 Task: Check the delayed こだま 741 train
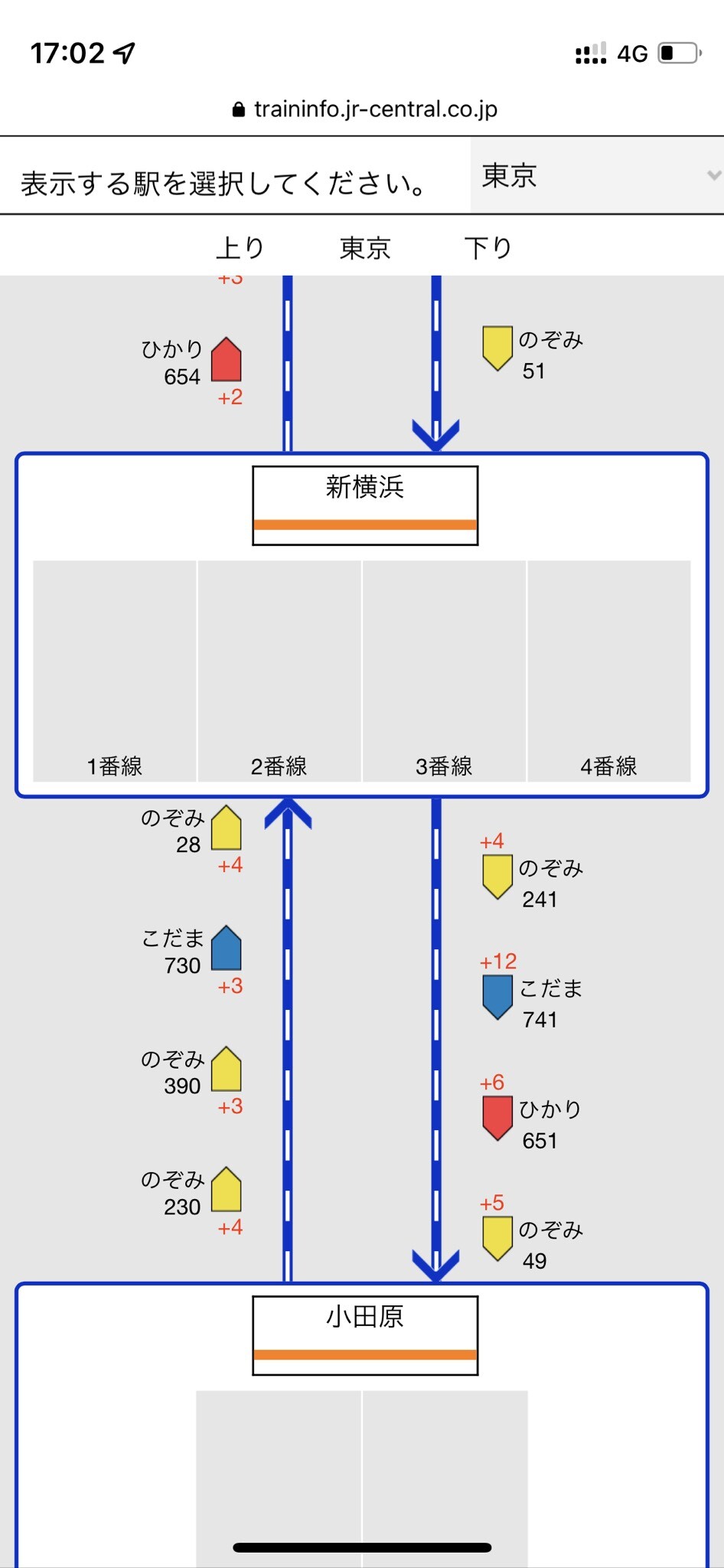497,997
